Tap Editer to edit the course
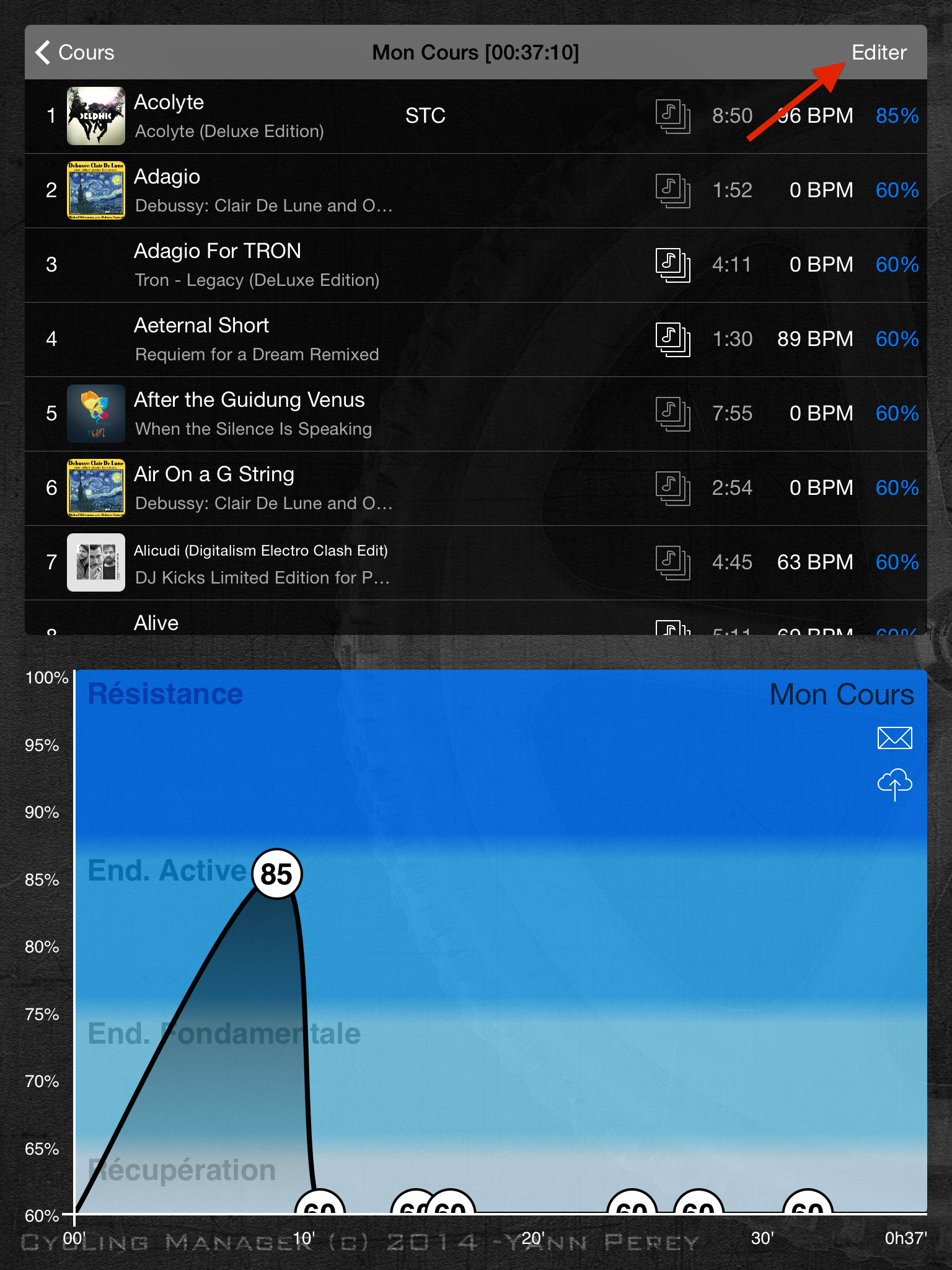This screenshot has height=1270, width=952. (878, 53)
